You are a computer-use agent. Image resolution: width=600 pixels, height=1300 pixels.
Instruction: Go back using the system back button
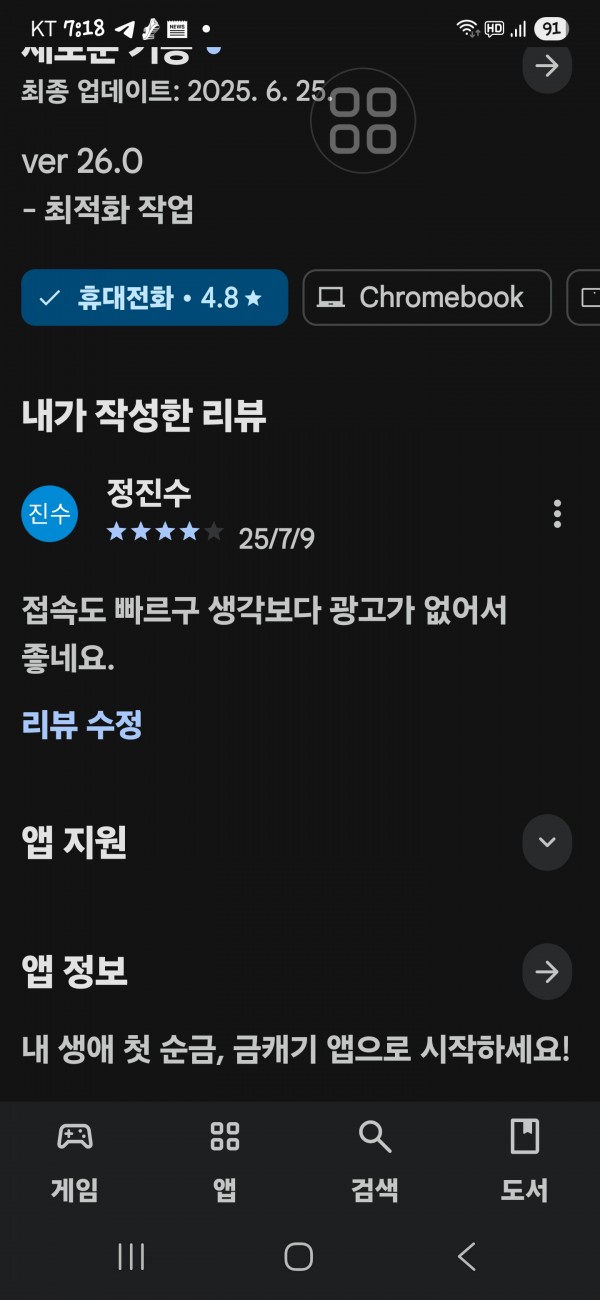467,1256
